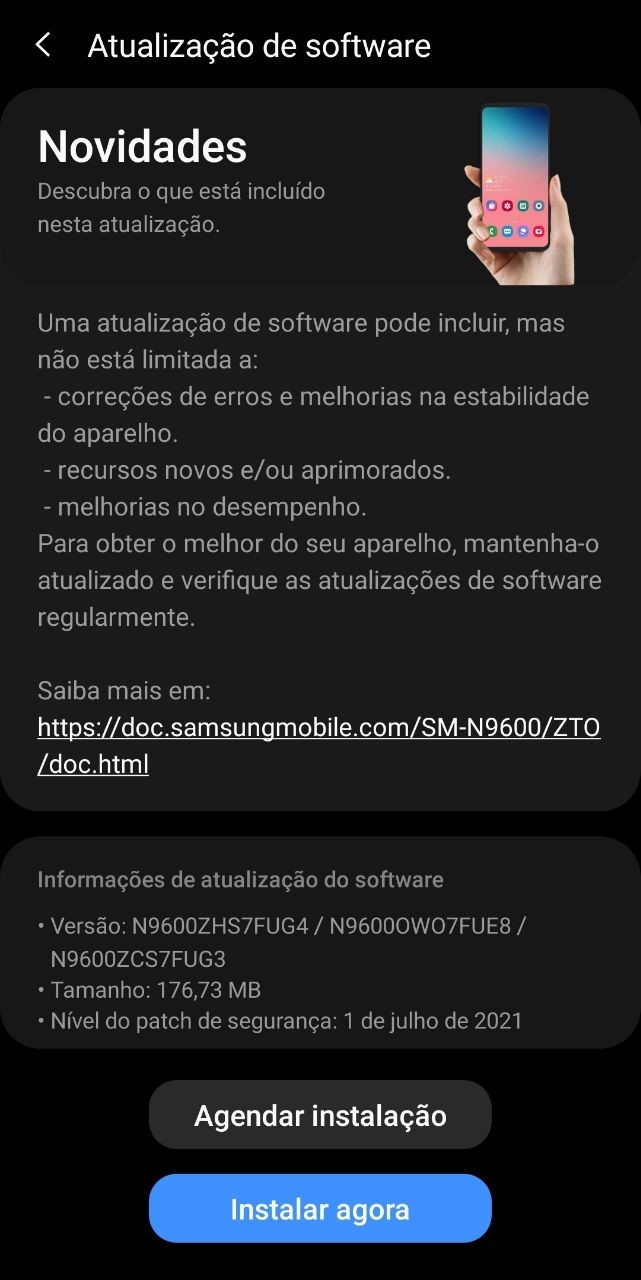Viewport: 641px width, 1280px height.
Task: Tap Agendar instalação button
Action: click(320, 1115)
